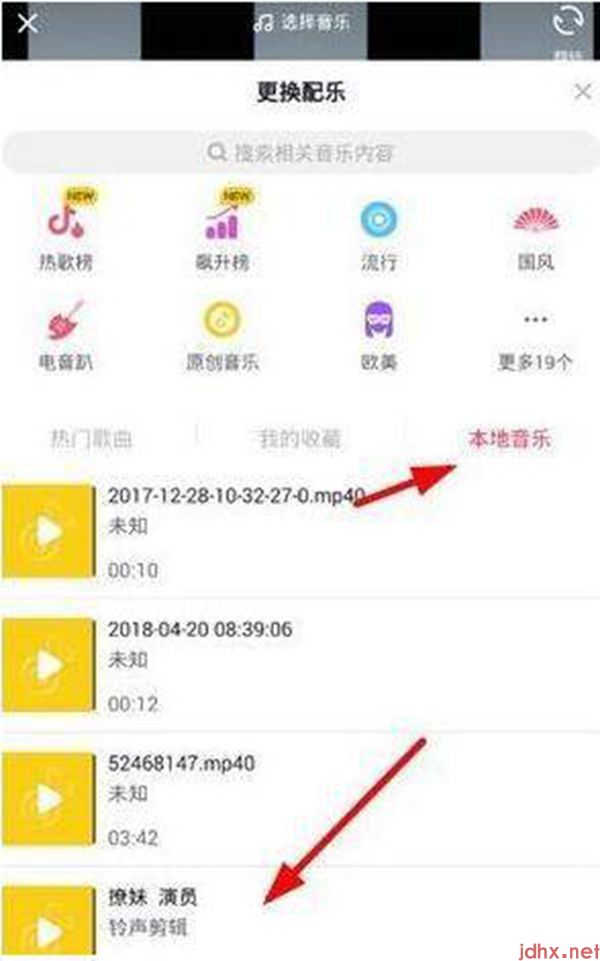
Task: Show 更多19个 categories
Action: point(536,334)
